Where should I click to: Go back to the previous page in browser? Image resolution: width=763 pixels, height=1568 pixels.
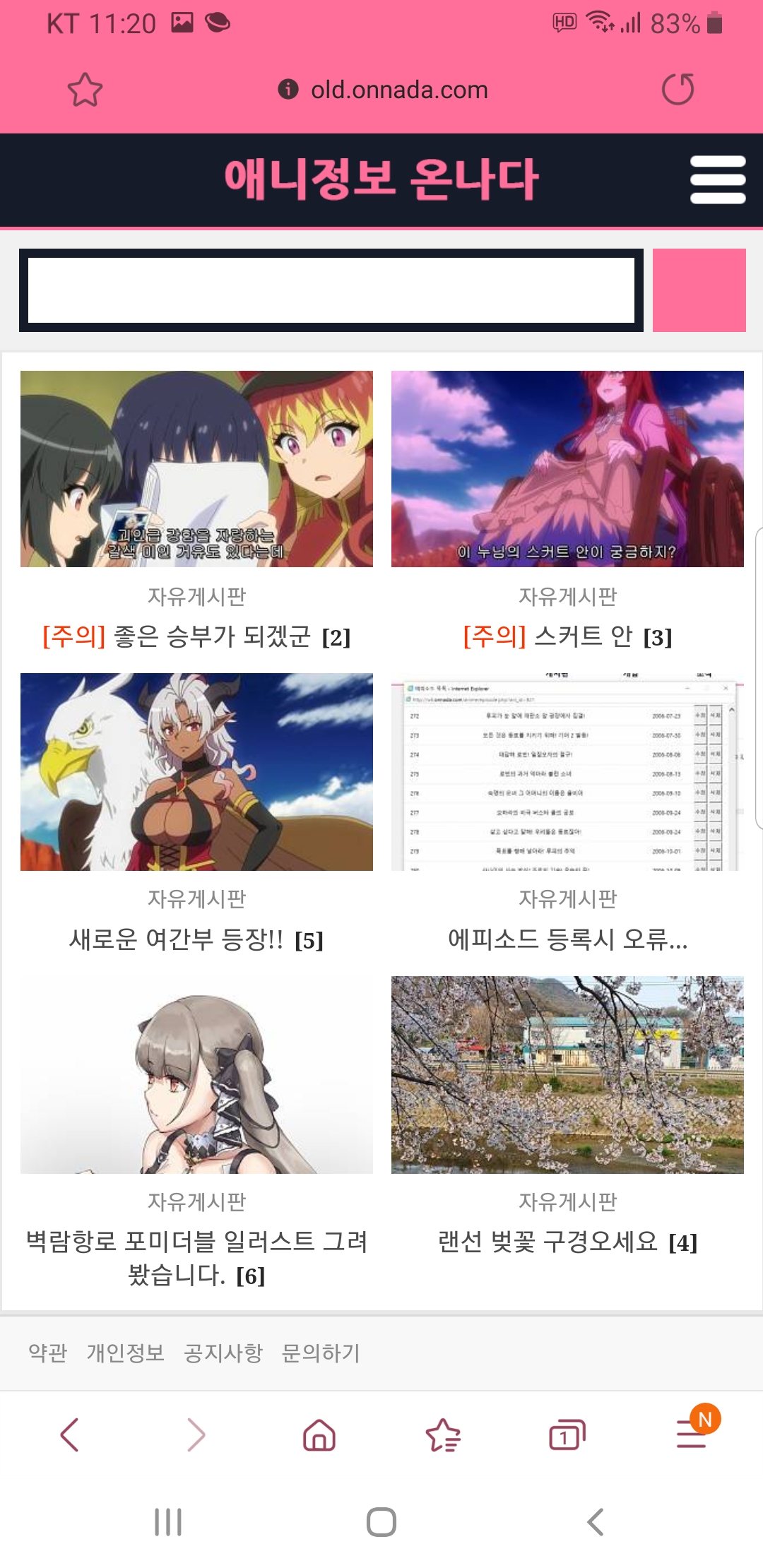(70, 1435)
